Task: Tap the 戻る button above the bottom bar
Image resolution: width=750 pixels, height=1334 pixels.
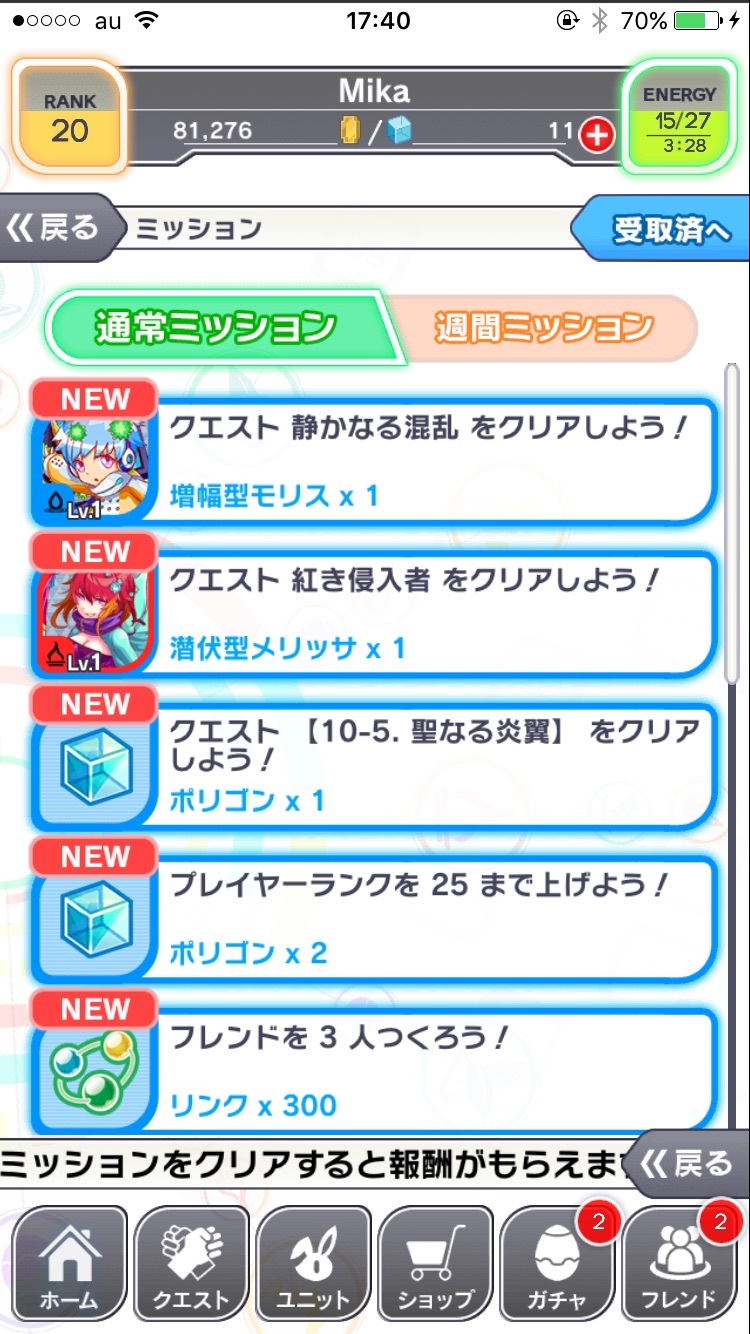Action: click(x=690, y=1162)
